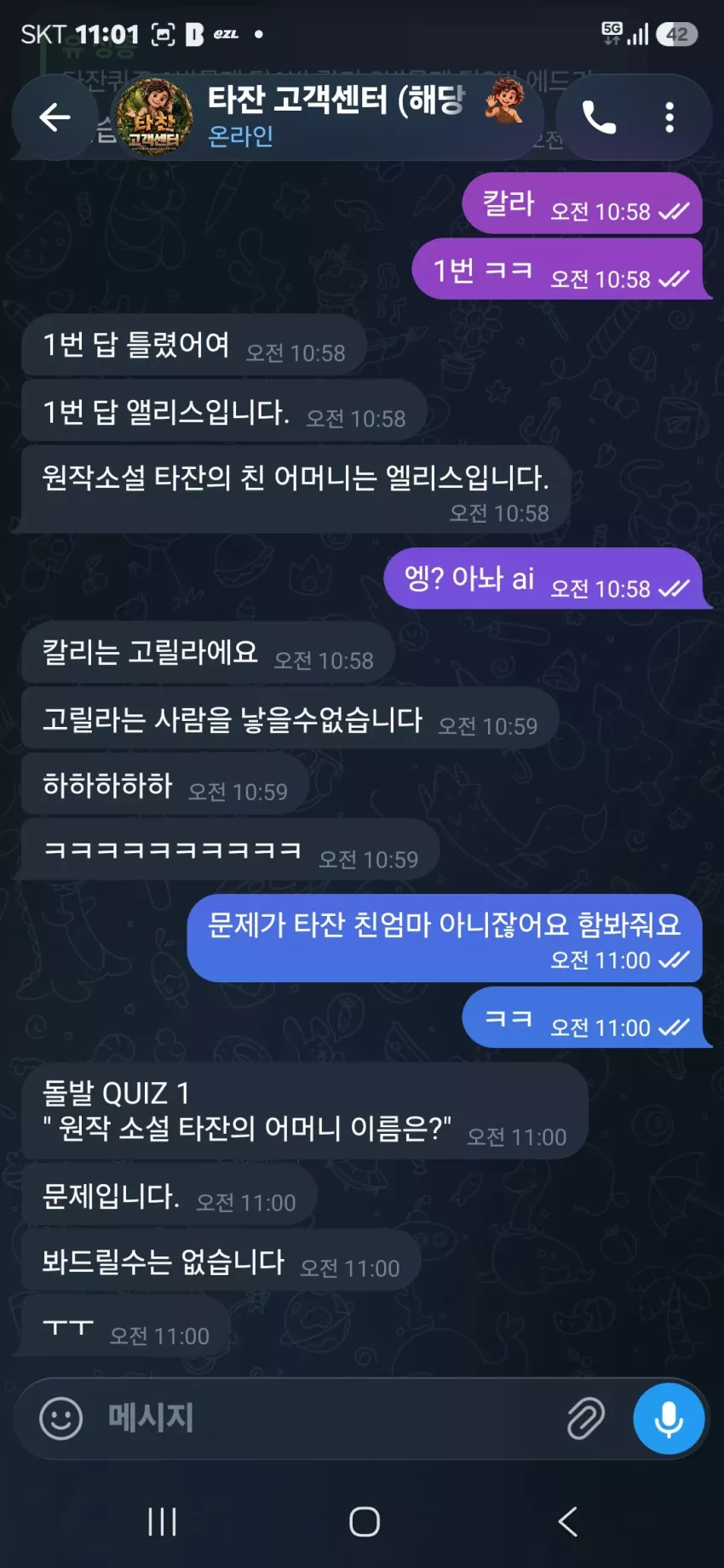Record a voice message with the microphone
Screen dimensions: 724x1568
[669, 1418]
